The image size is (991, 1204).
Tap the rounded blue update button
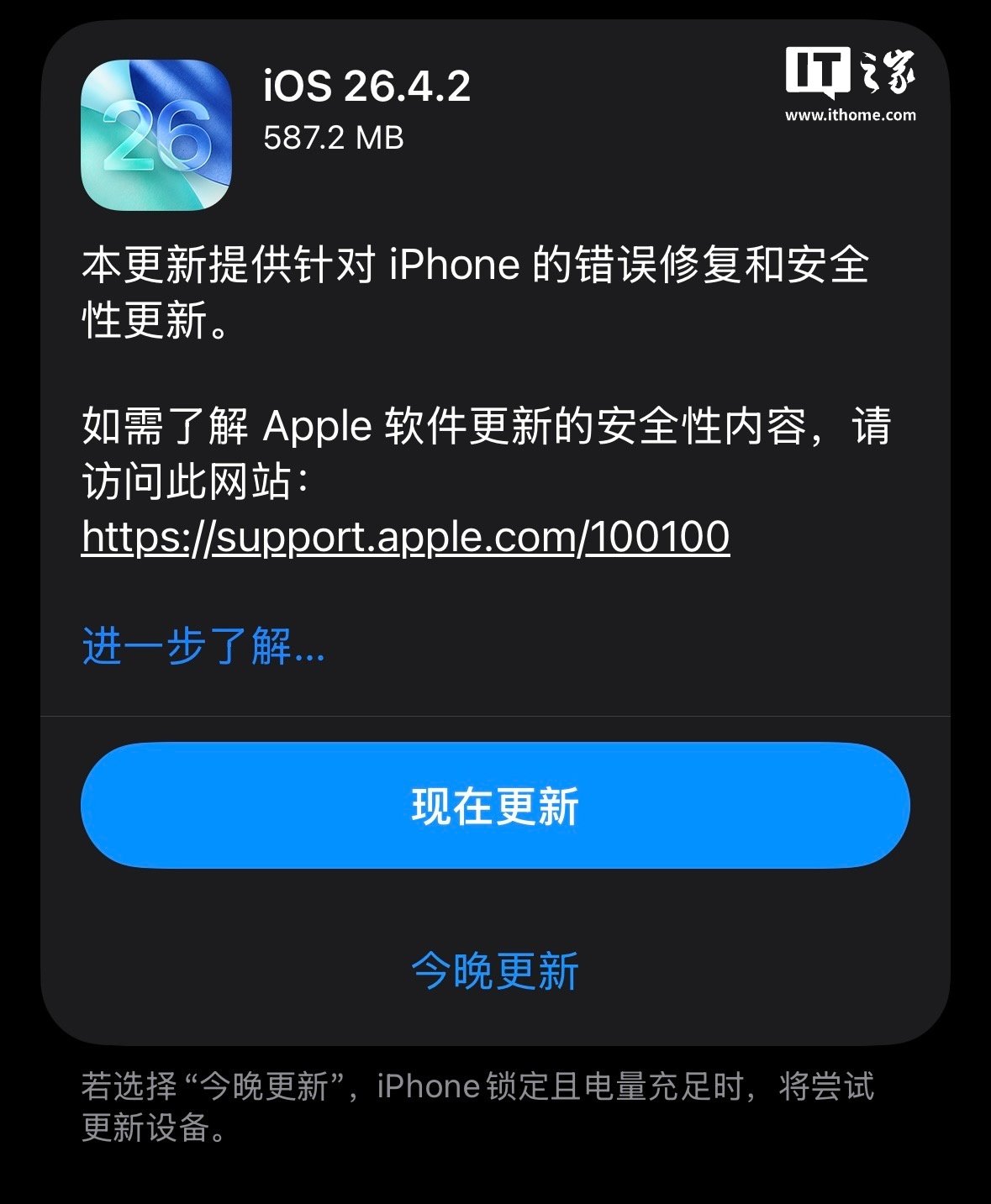click(x=495, y=805)
